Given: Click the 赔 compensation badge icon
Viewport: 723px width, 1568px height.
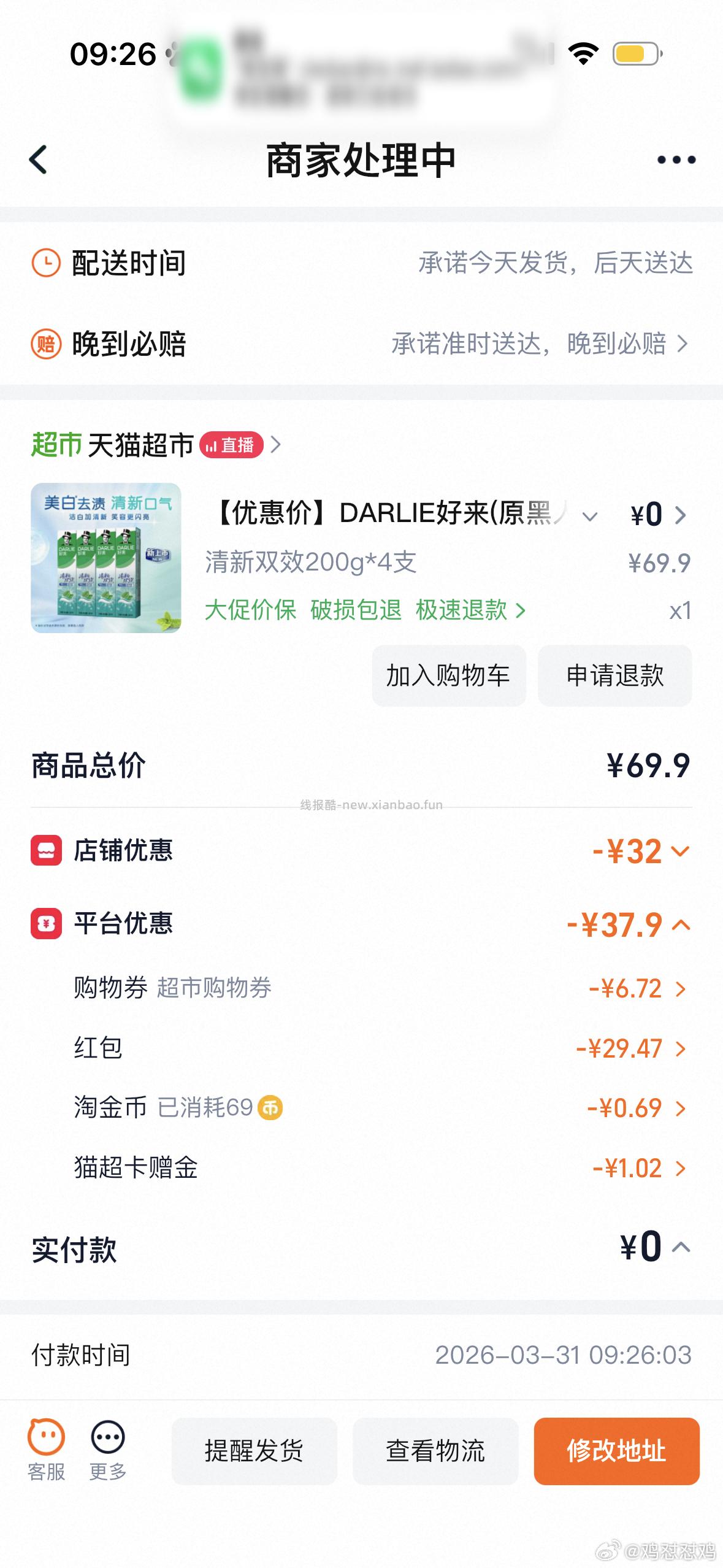Looking at the screenshot, I should tap(45, 345).
